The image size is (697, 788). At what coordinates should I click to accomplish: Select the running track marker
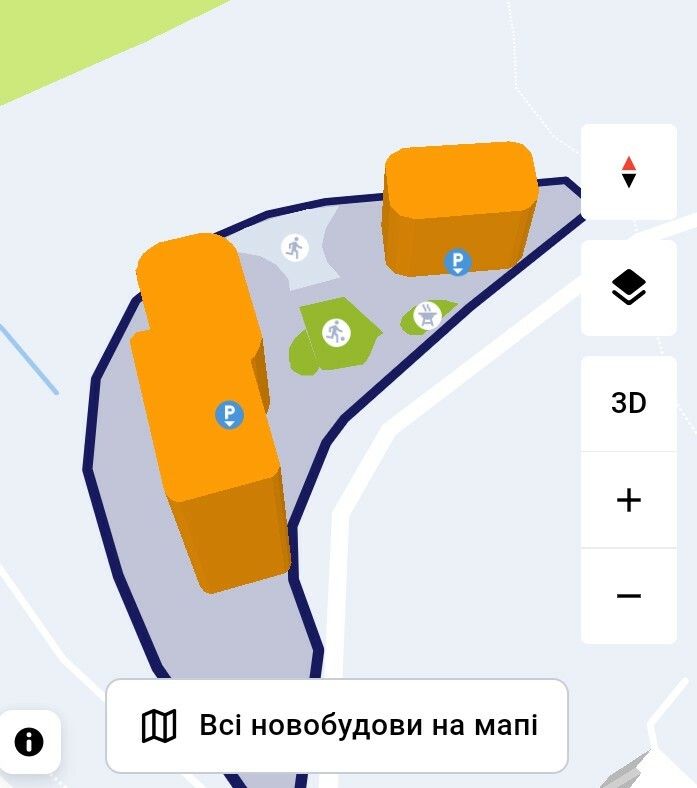pos(294,248)
